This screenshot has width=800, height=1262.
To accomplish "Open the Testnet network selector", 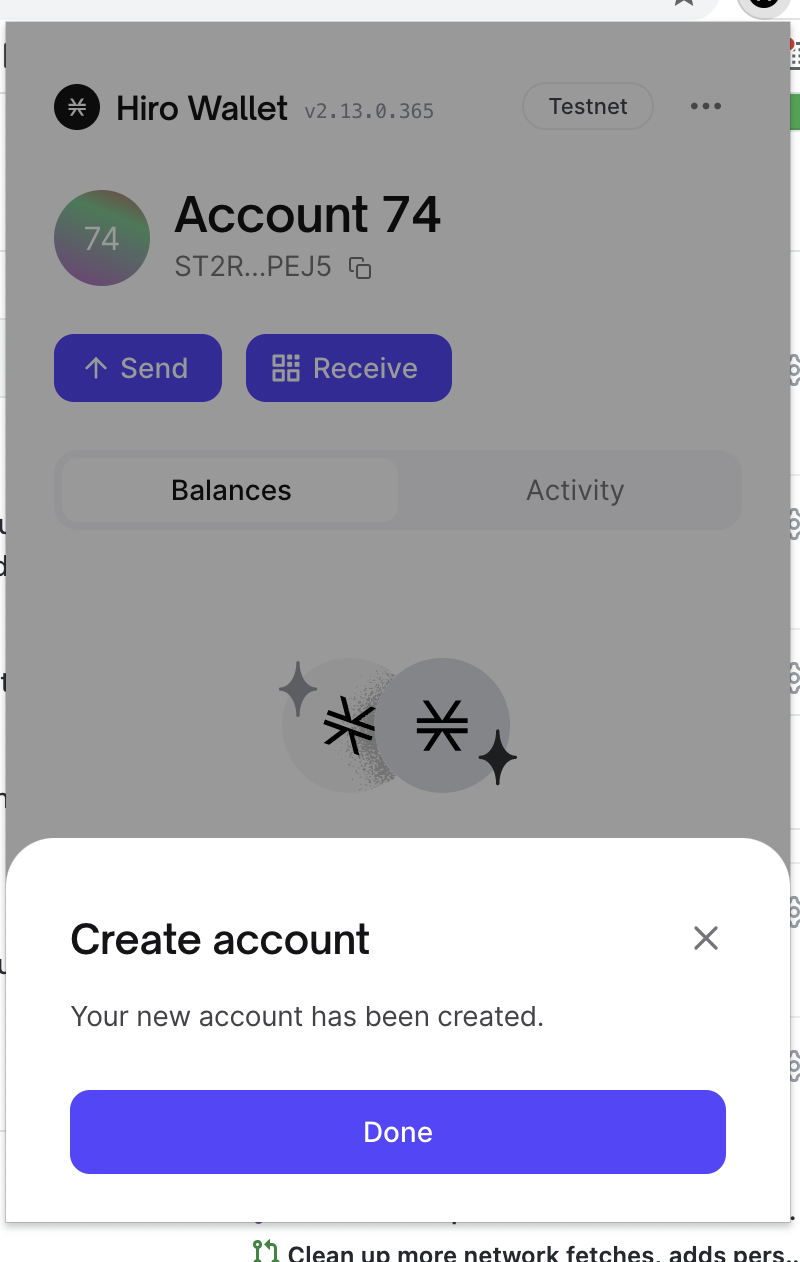I will coord(587,106).
